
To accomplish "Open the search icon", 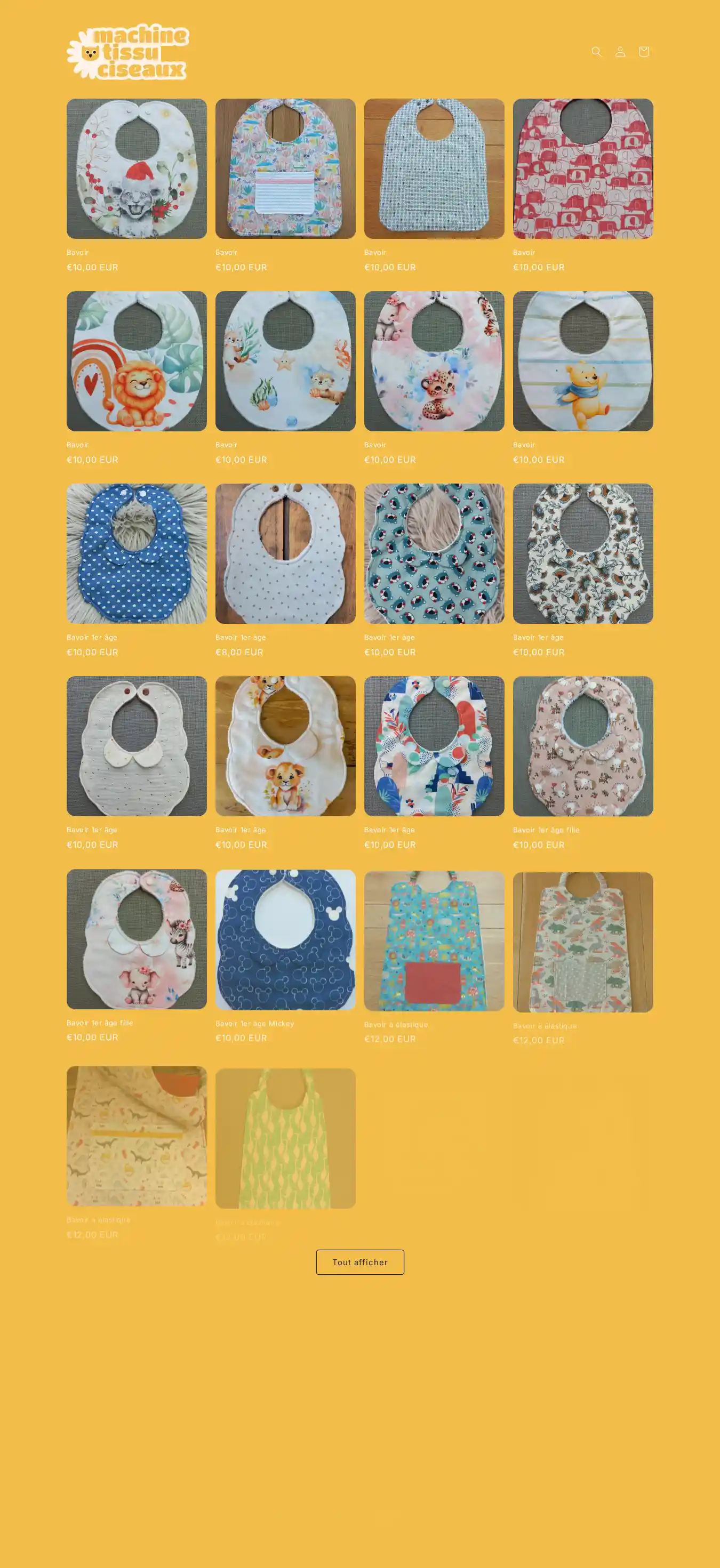I will (596, 52).
